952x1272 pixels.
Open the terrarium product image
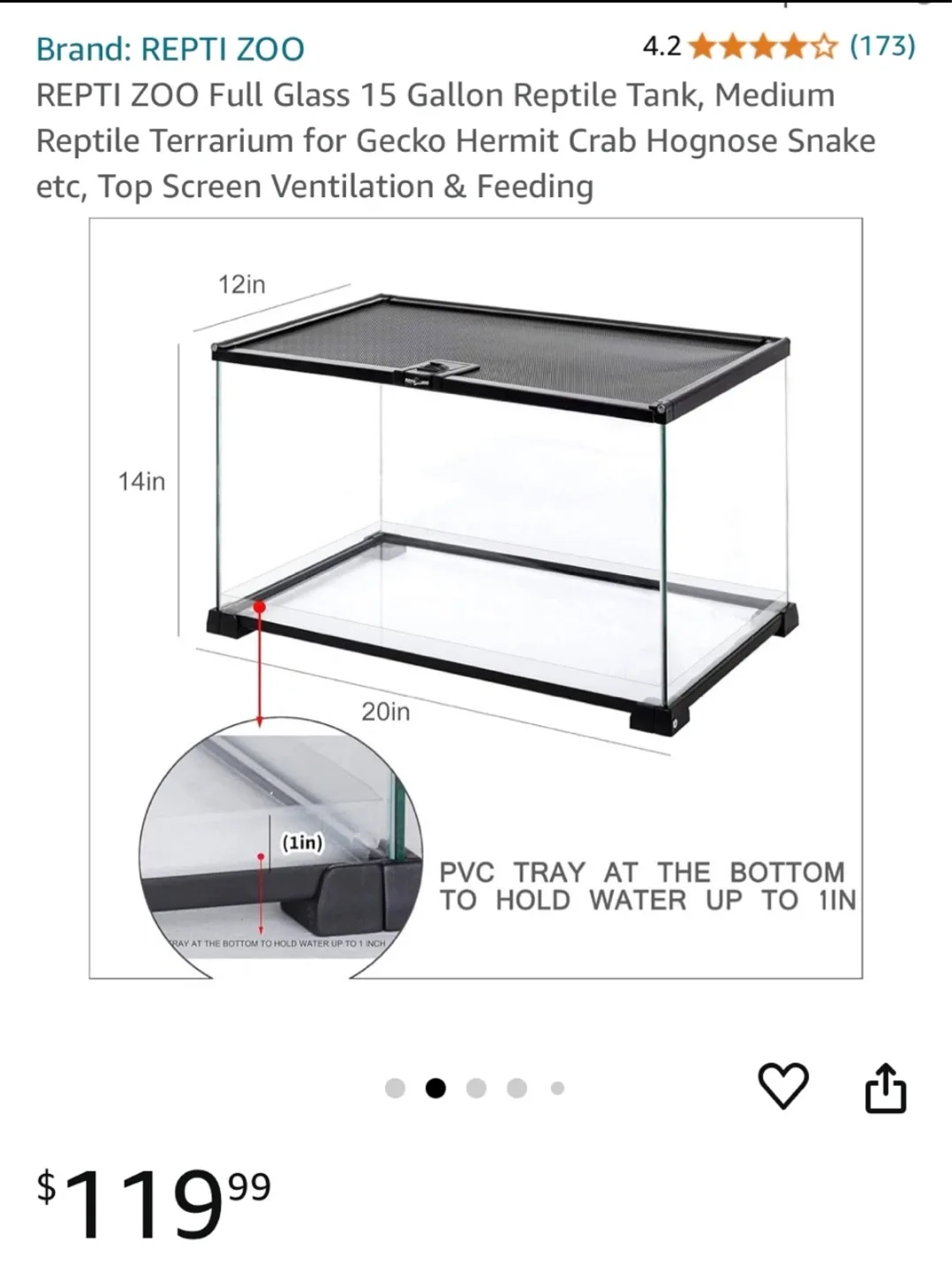click(x=475, y=598)
